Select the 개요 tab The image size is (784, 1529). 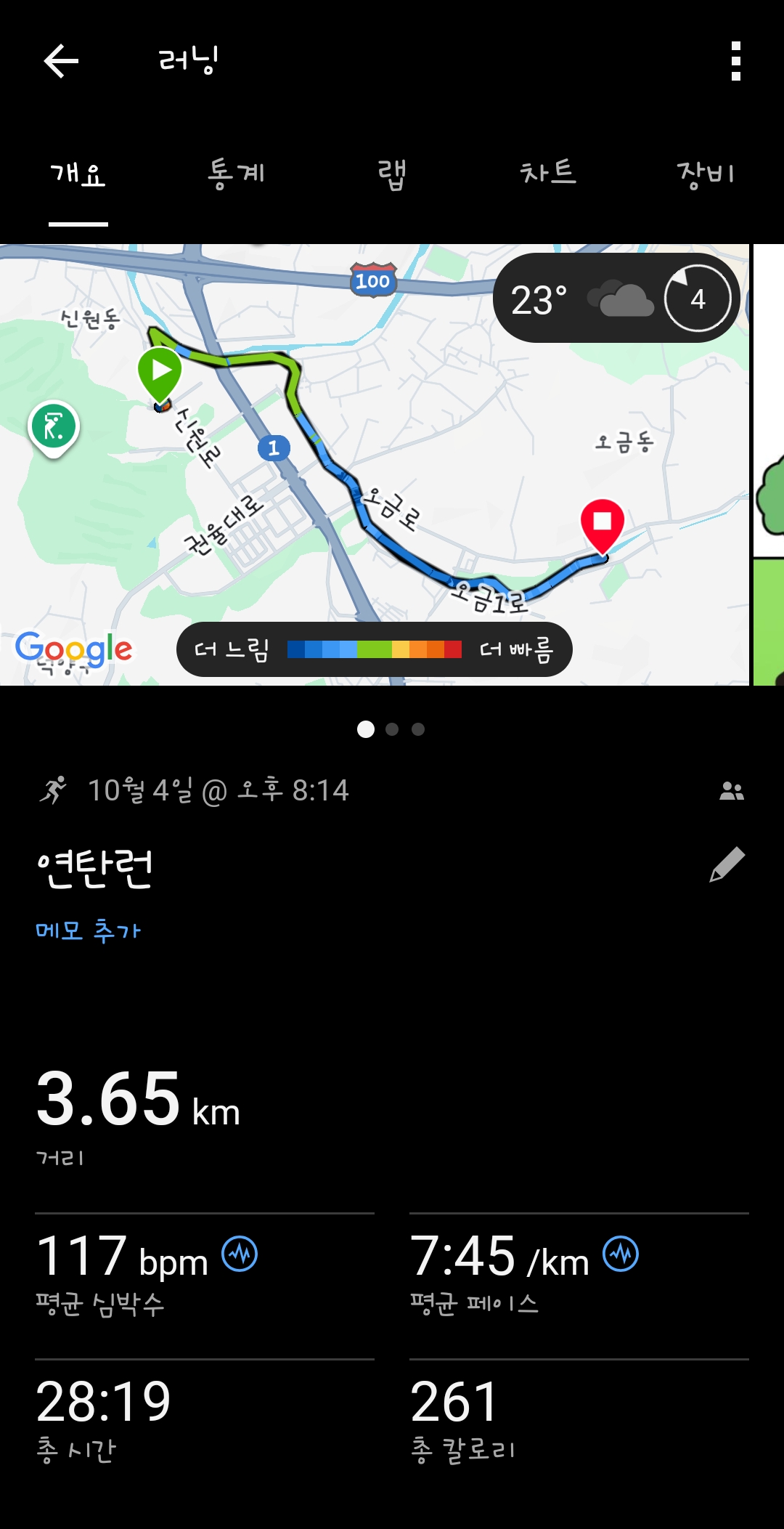pos(78,174)
